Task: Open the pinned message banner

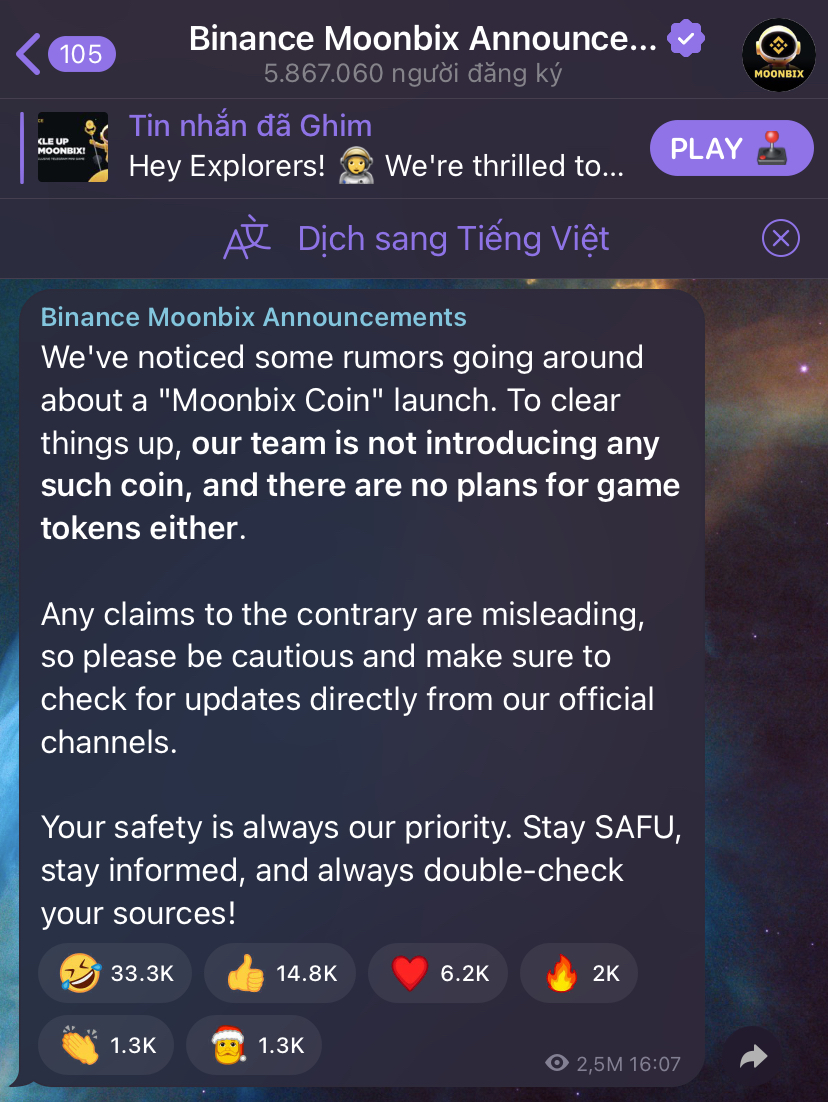Action: pos(330,146)
